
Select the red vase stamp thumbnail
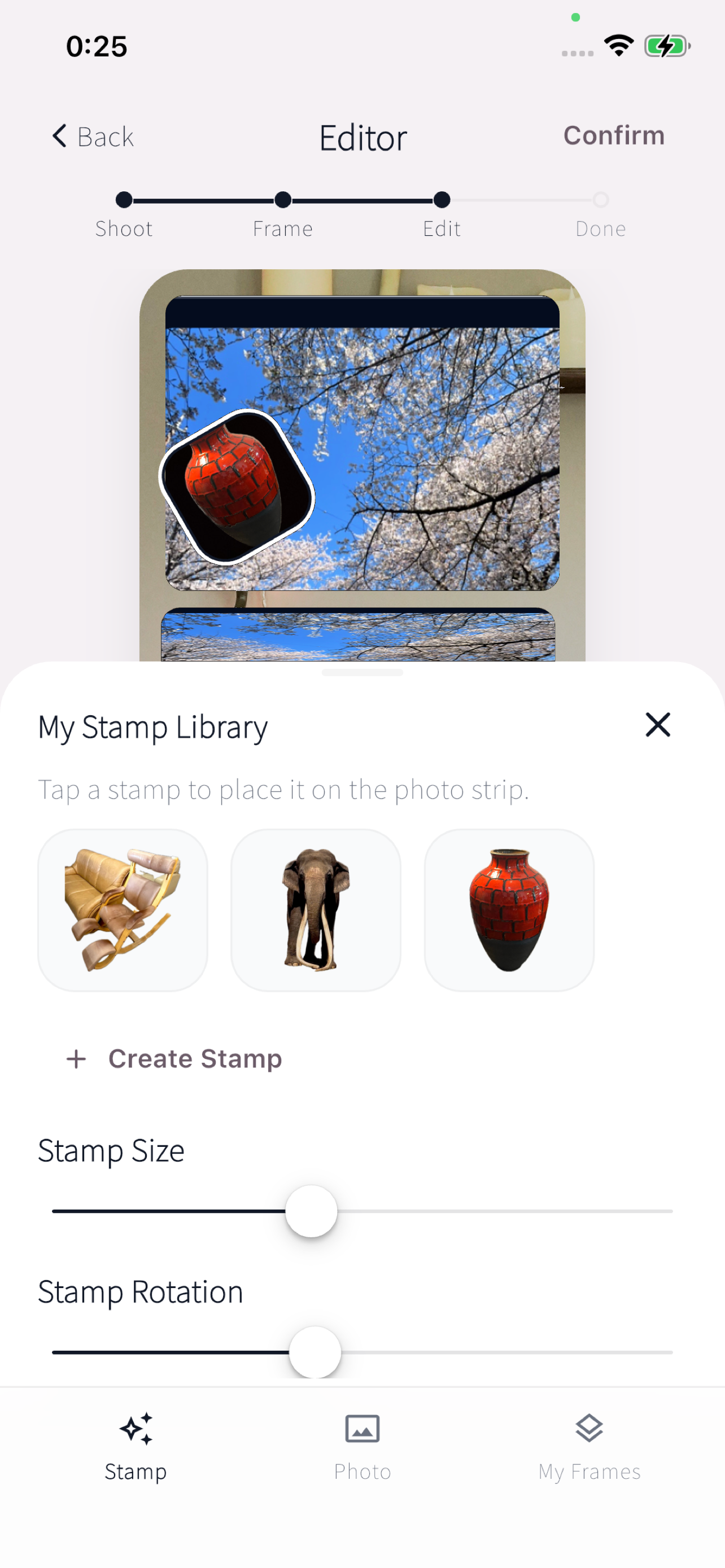pos(509,909)
